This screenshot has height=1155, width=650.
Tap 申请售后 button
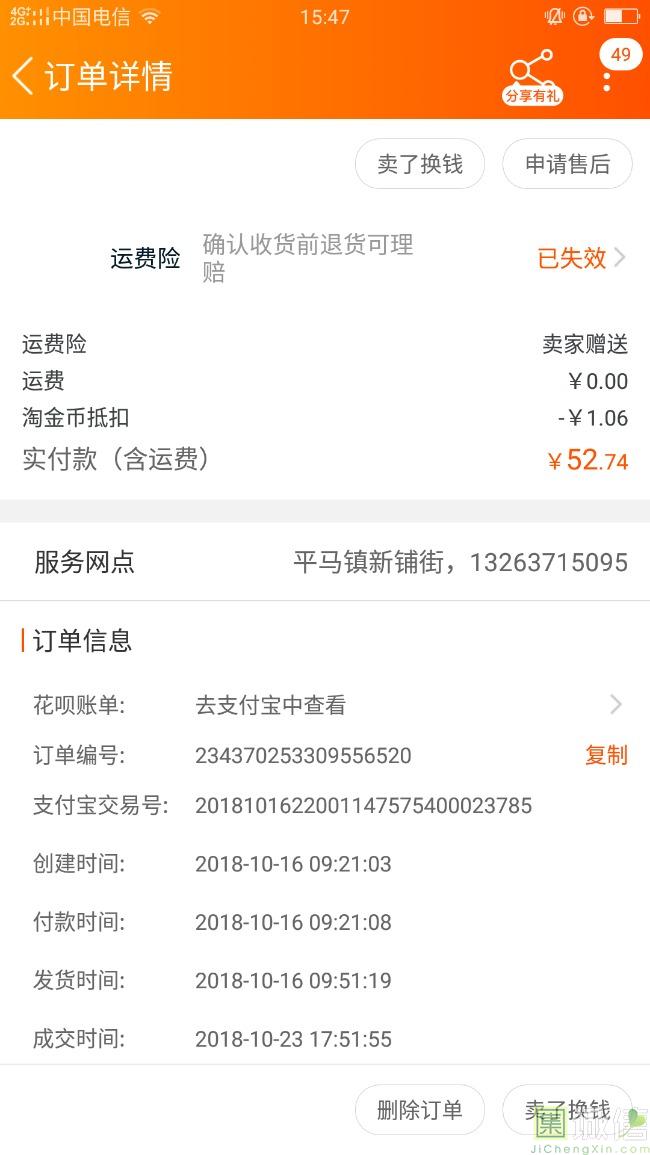click(x=567, y=164)
